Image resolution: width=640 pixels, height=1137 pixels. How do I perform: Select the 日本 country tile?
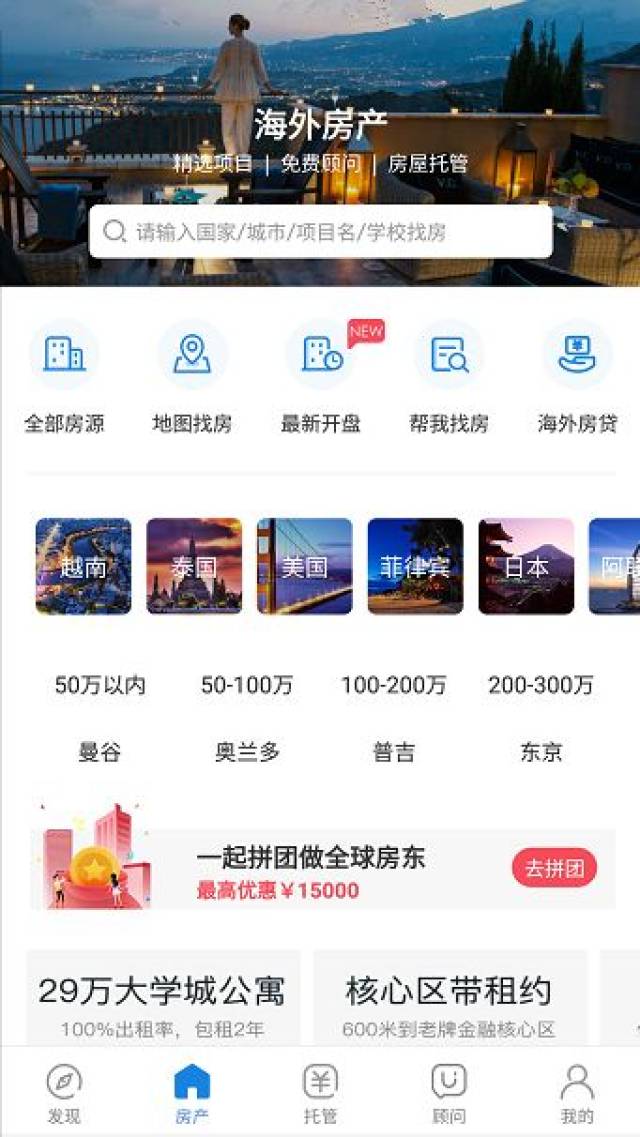coord(526,566)
